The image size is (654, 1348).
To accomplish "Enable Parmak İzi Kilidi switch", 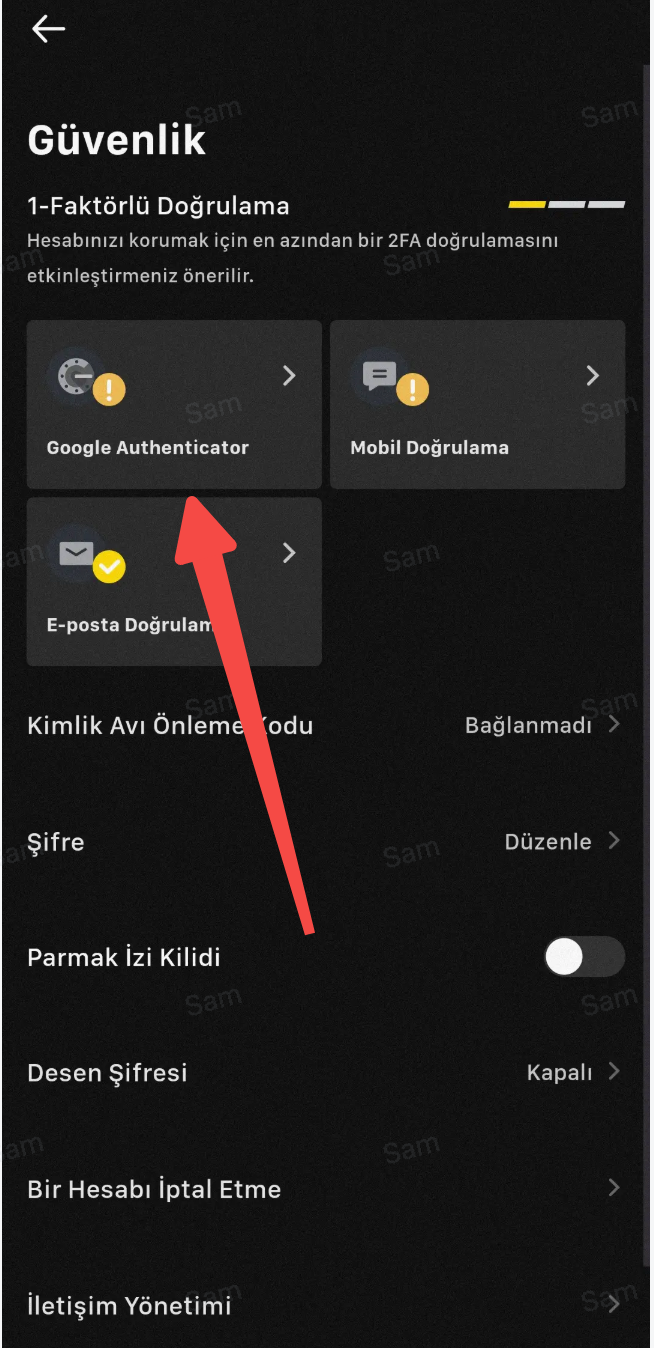I will point(584,958).
